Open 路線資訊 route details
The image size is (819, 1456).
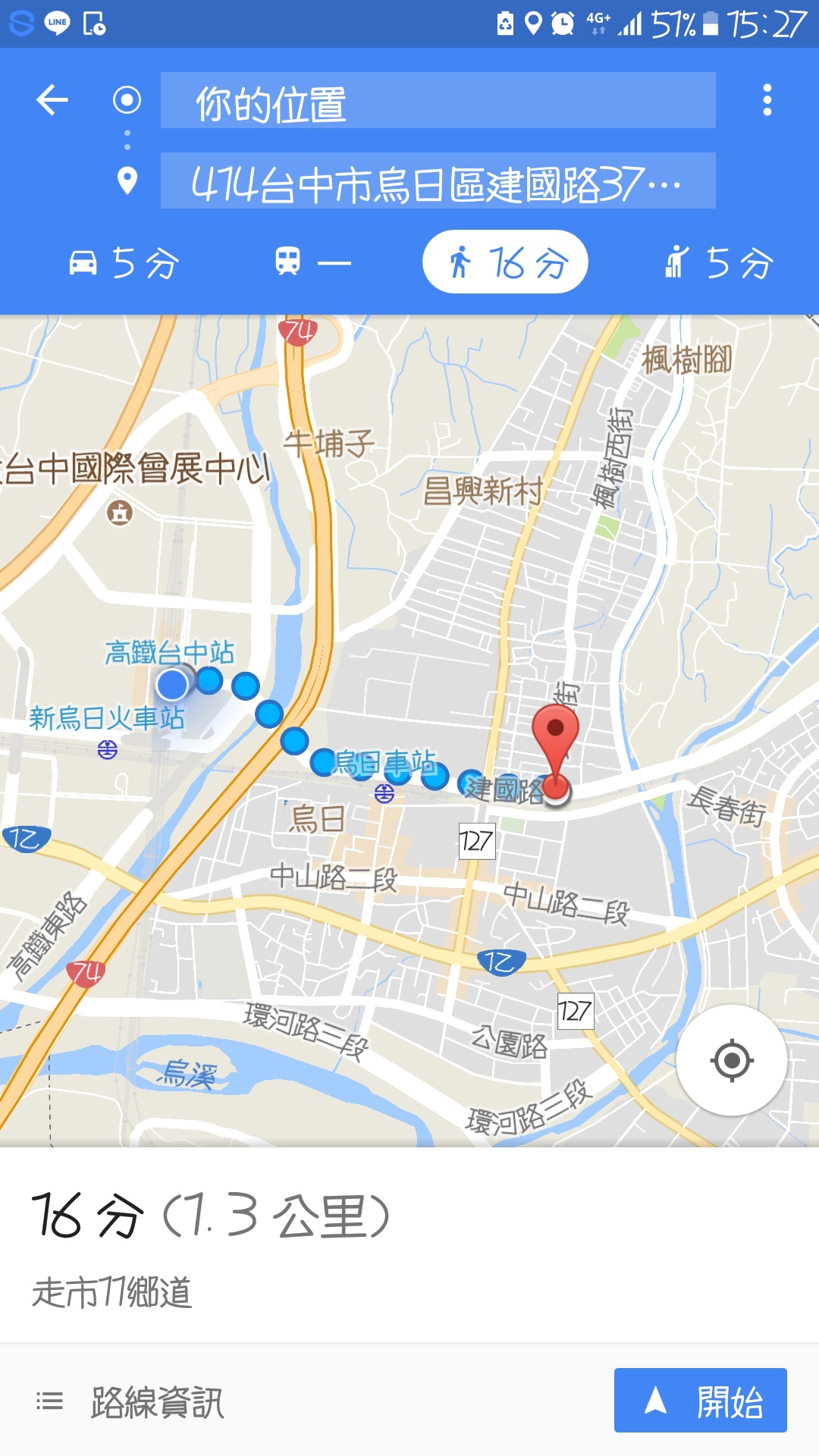[x=130, y=1401]
